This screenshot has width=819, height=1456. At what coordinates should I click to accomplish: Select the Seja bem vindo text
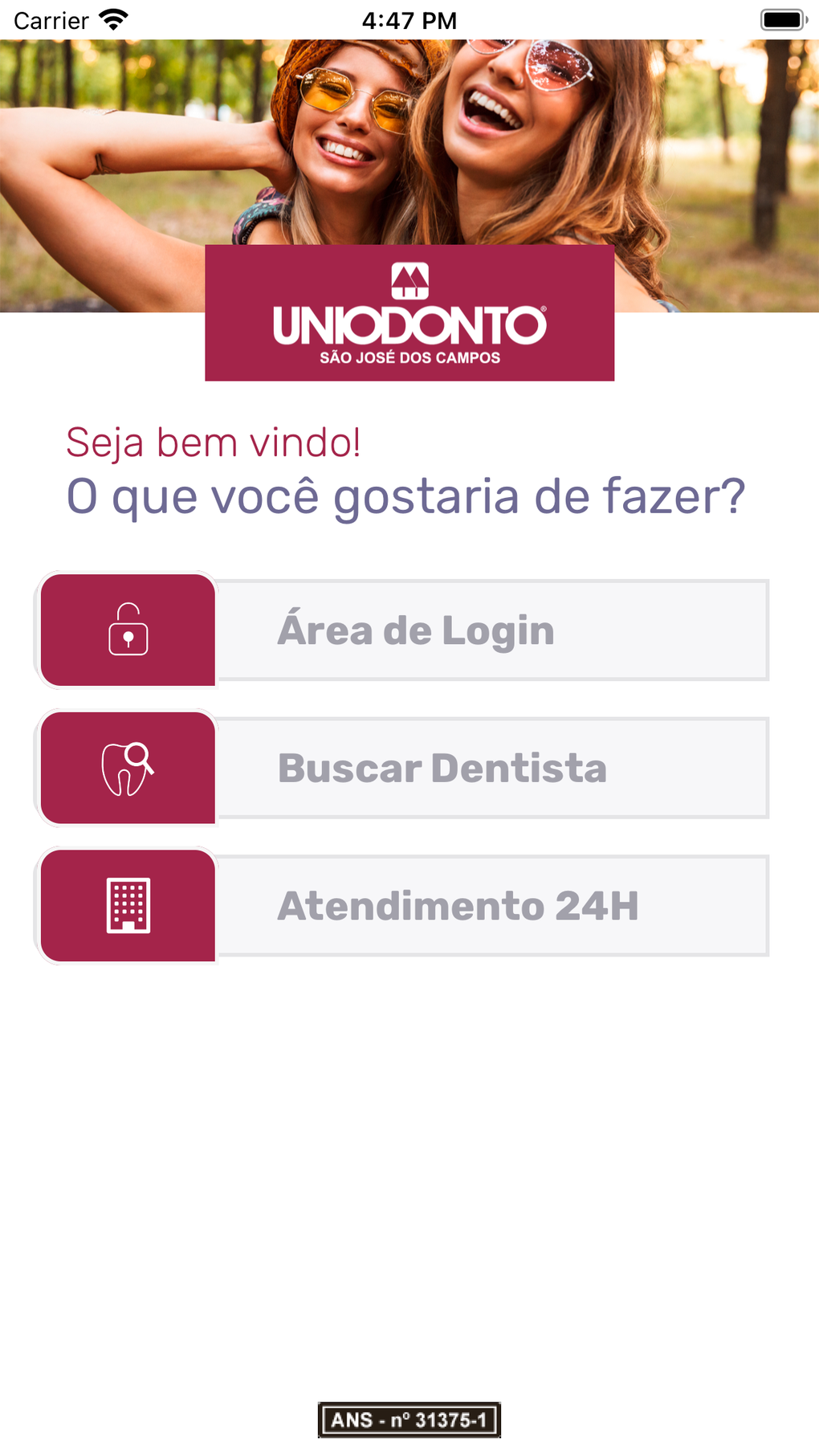213,443
